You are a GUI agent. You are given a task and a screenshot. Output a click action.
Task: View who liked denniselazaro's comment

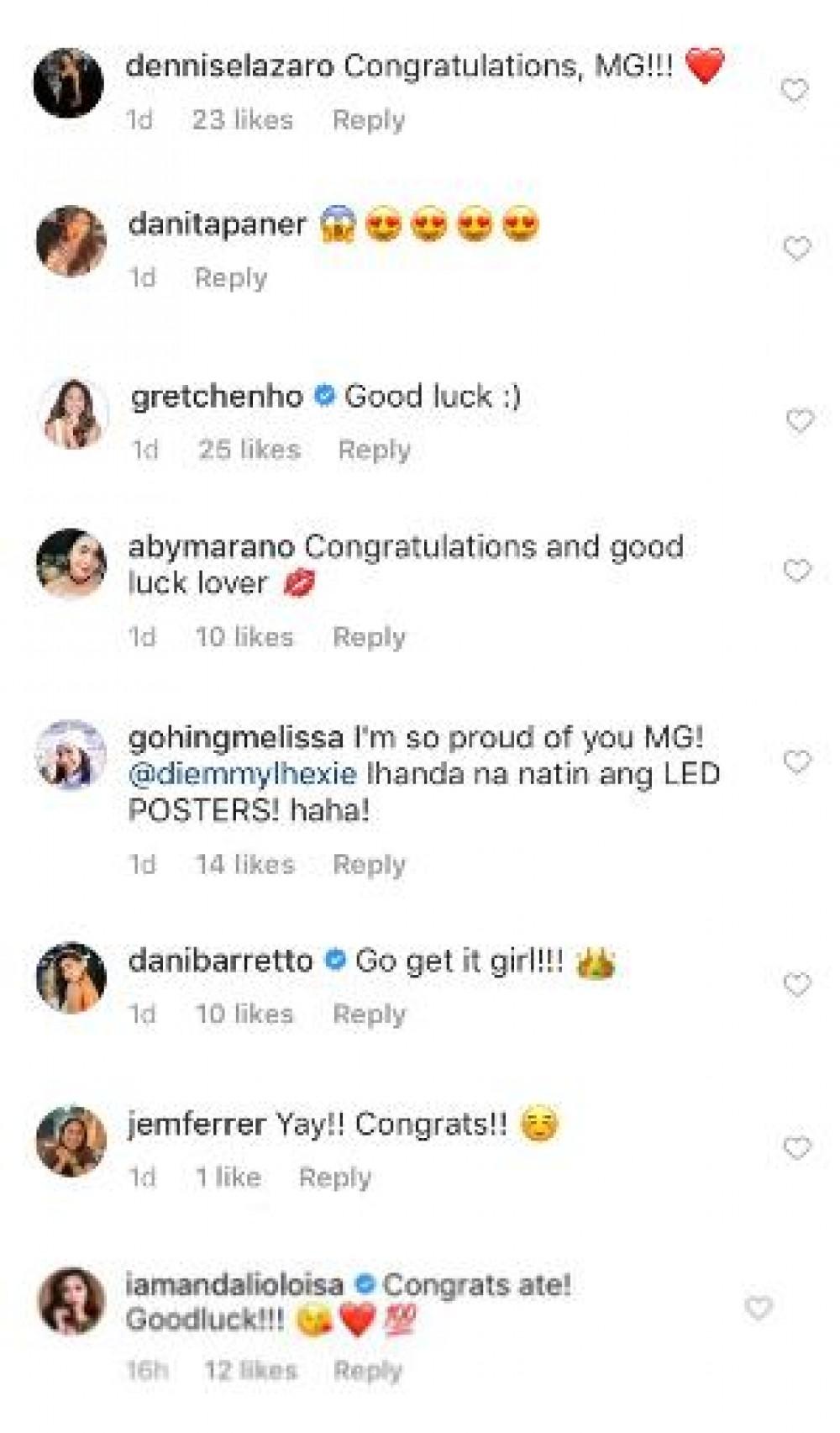pos(242,120)
